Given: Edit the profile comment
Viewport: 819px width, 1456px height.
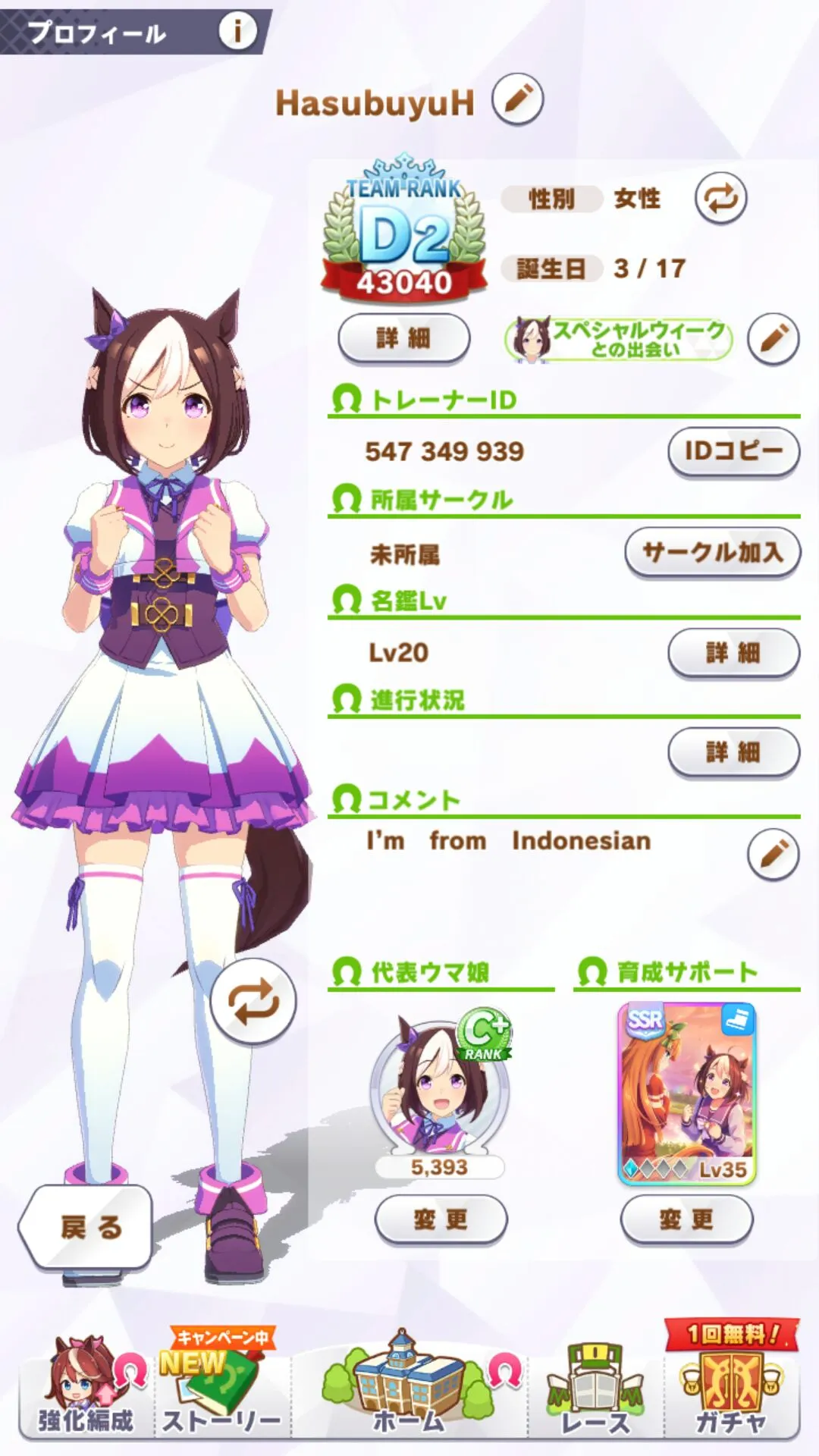Looking at the screenshot, I should pyautogui.click(x=773, y=854).
